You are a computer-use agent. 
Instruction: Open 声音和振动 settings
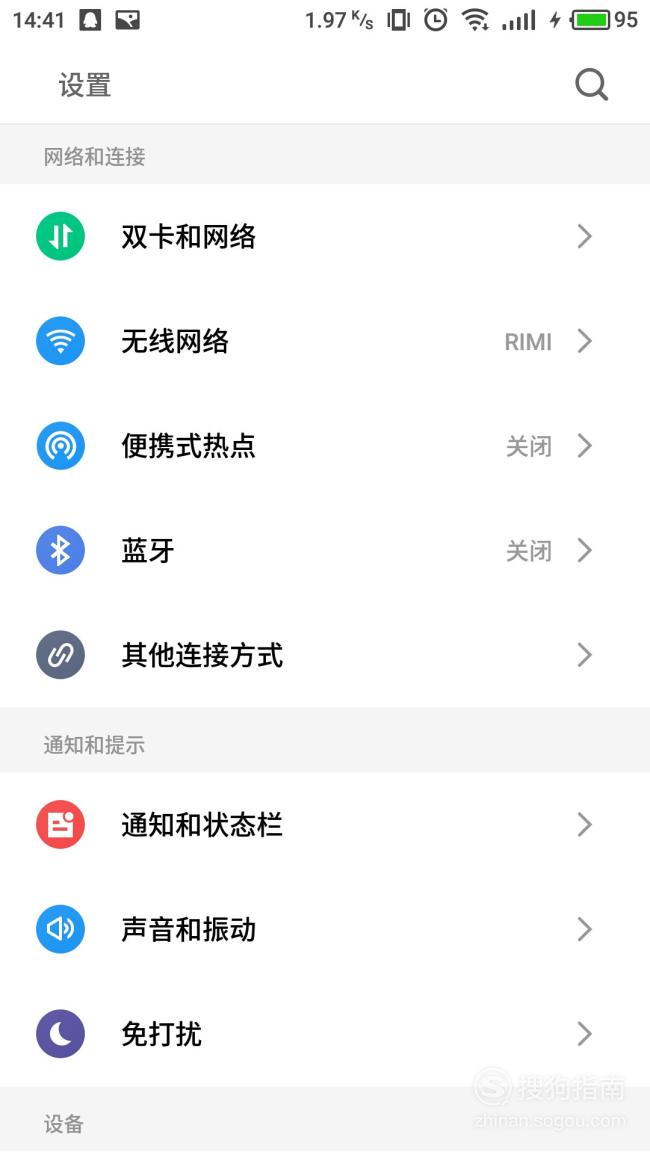click(x=325, y=930)
